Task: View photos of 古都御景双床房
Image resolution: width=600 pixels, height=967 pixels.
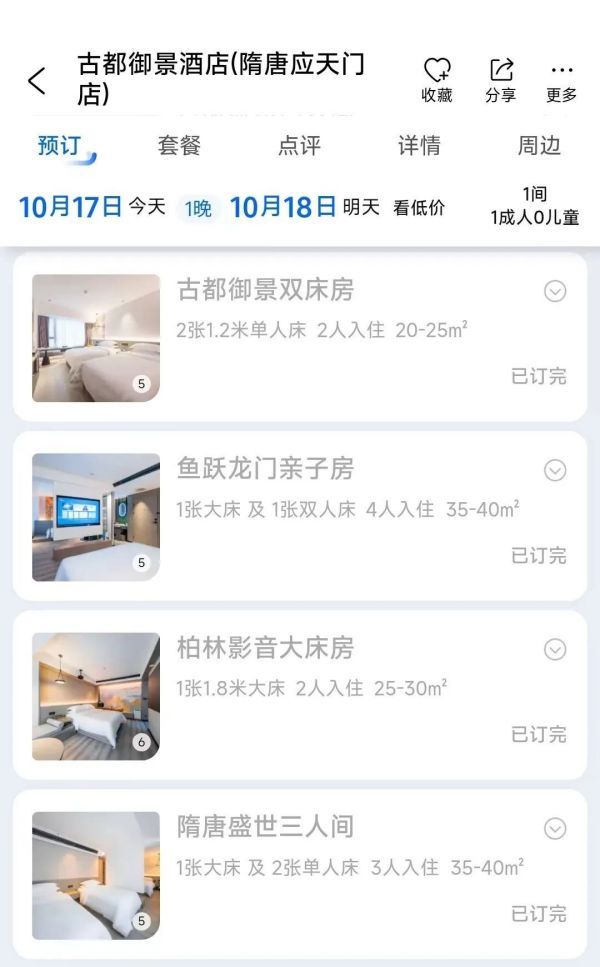Action: click(x=96, y=338)
